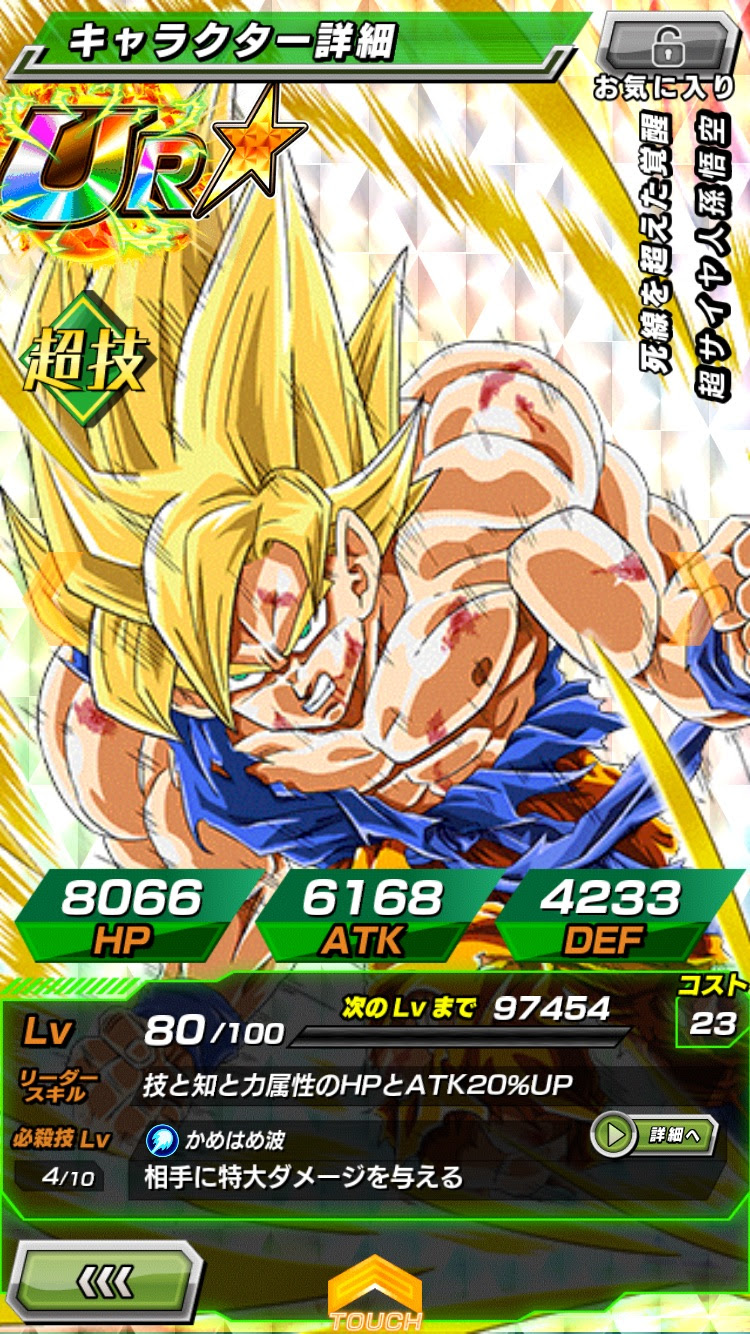Open skill details with 詳細へ button
750x1334 pixels.
tap(654, 1134)
